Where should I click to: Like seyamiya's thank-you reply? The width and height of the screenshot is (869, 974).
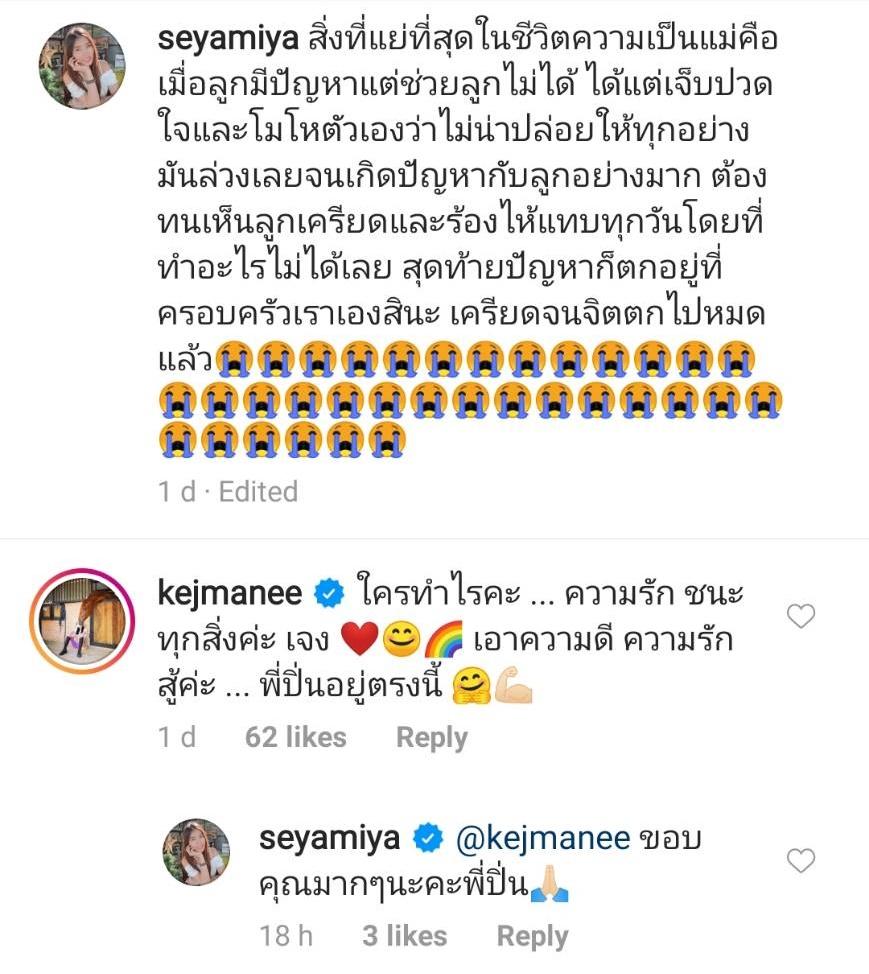point(801,860)
